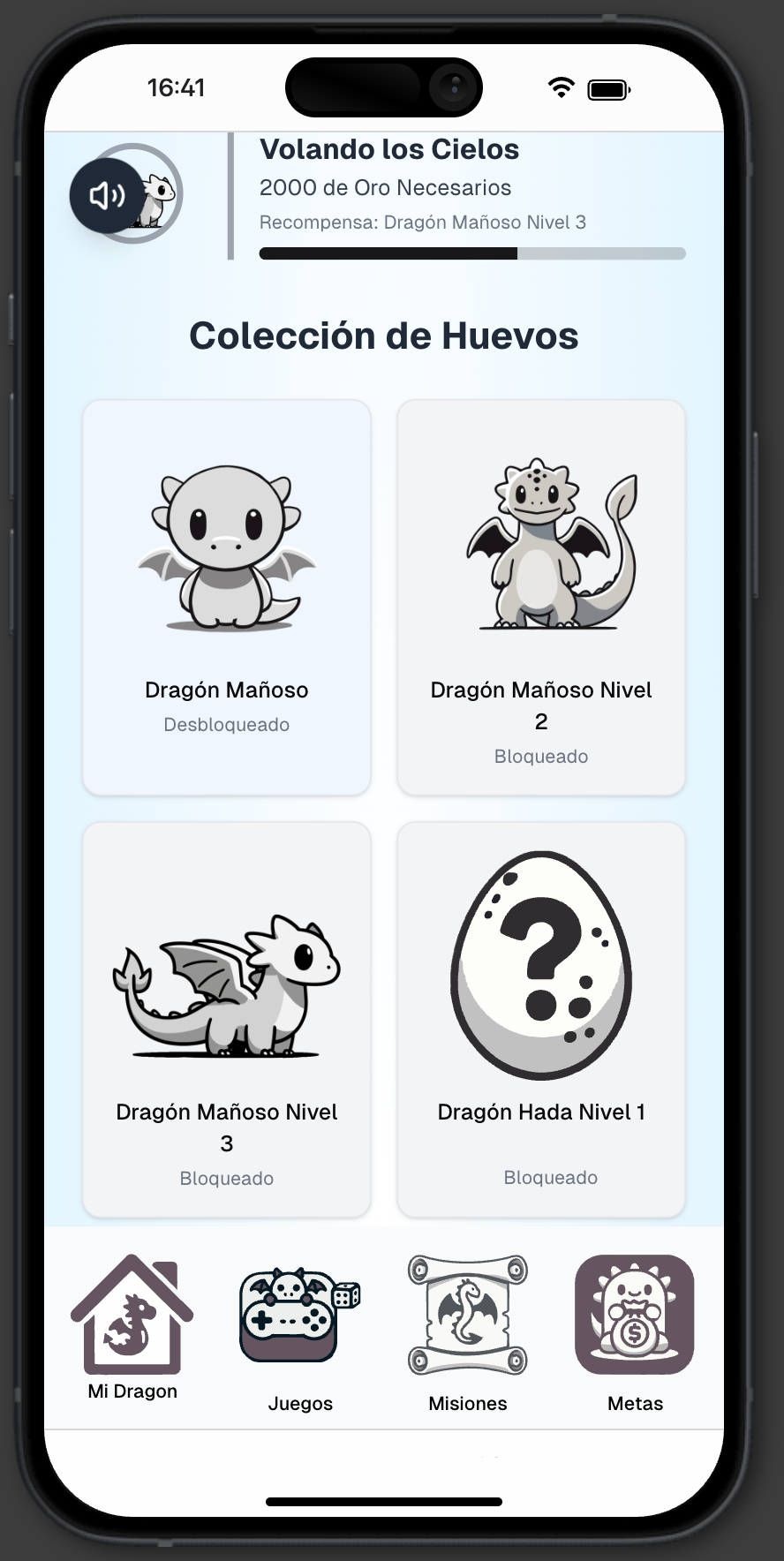Switch to the Juegos tab
Screen dimensions: 784x1561
pos(300,1333)
